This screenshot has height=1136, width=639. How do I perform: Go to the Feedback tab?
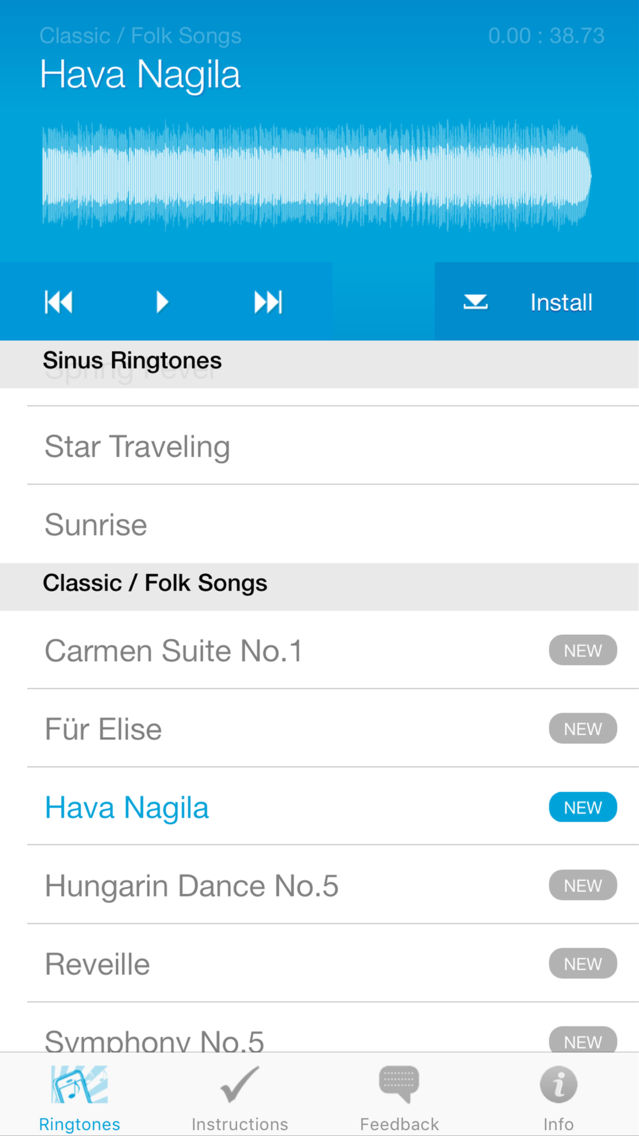tap(399, 1095)
